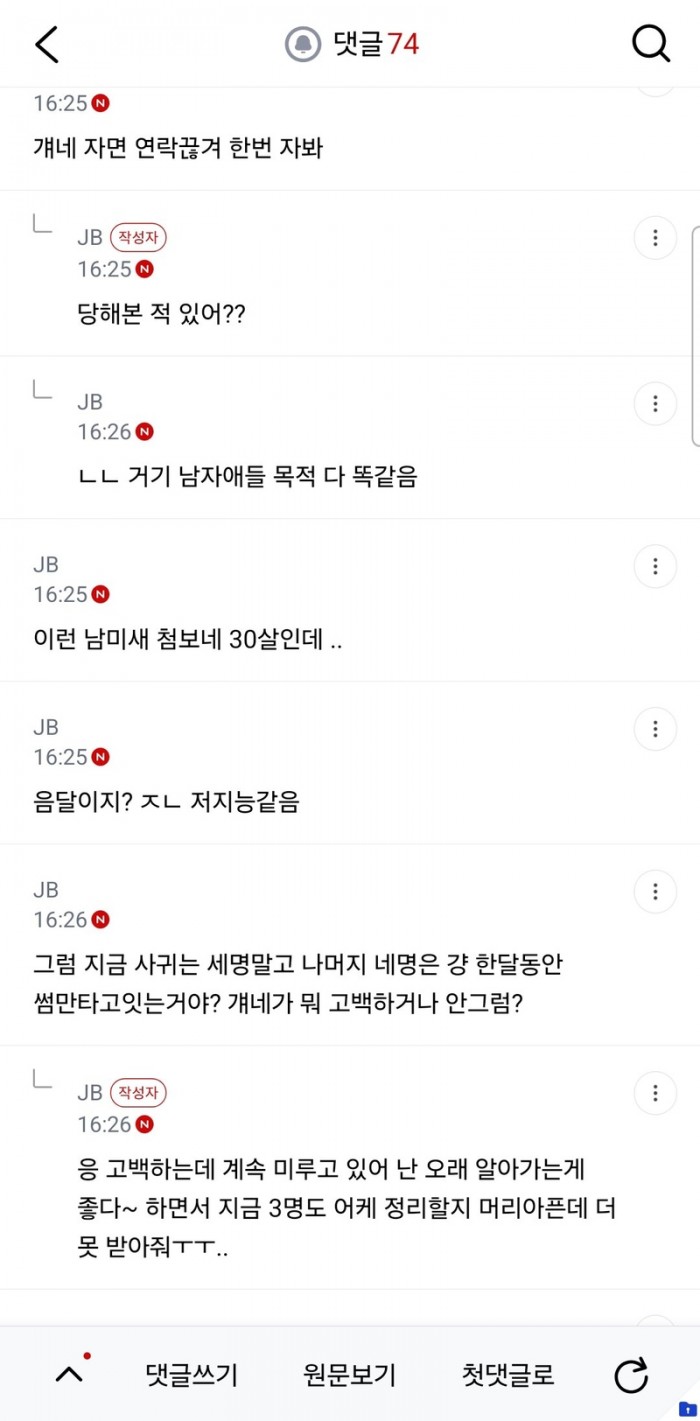The width and height of the screenshot is (700, 1421).
Task: Refresh the comments with the reload icon
Action: [x=631, y=1376]
